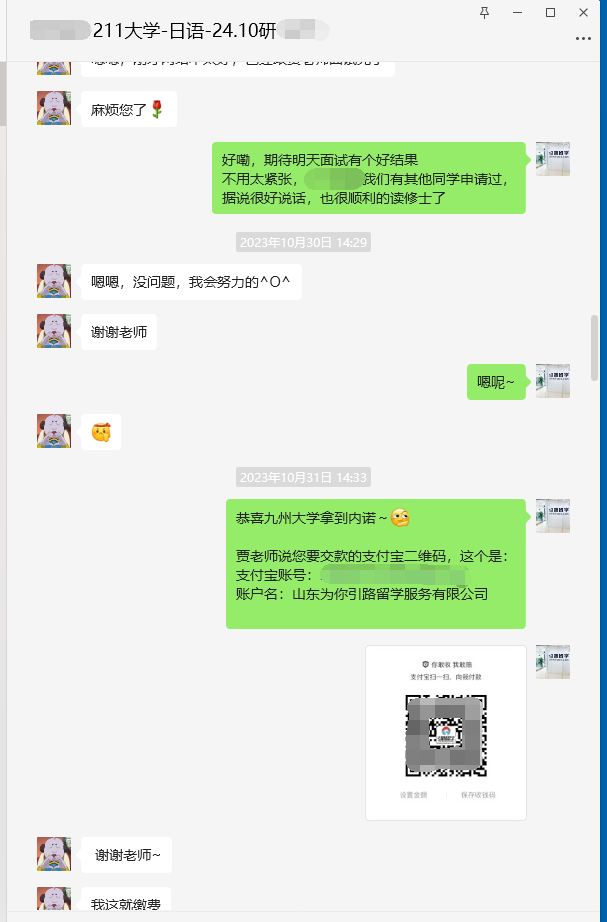Close the chat window
607x922 pixels.
click(x=584, y=12)
